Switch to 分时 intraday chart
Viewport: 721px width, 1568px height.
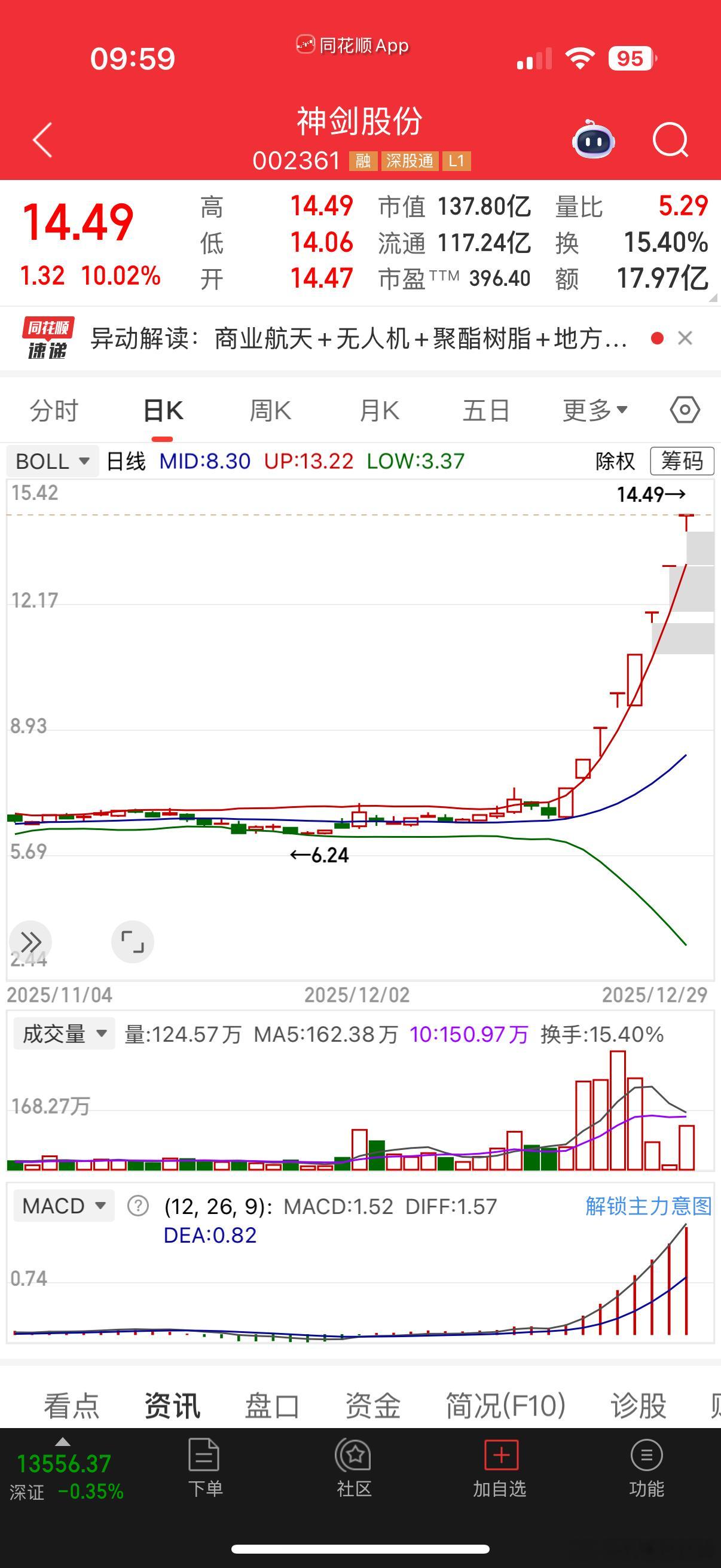[x=54, y=410]
